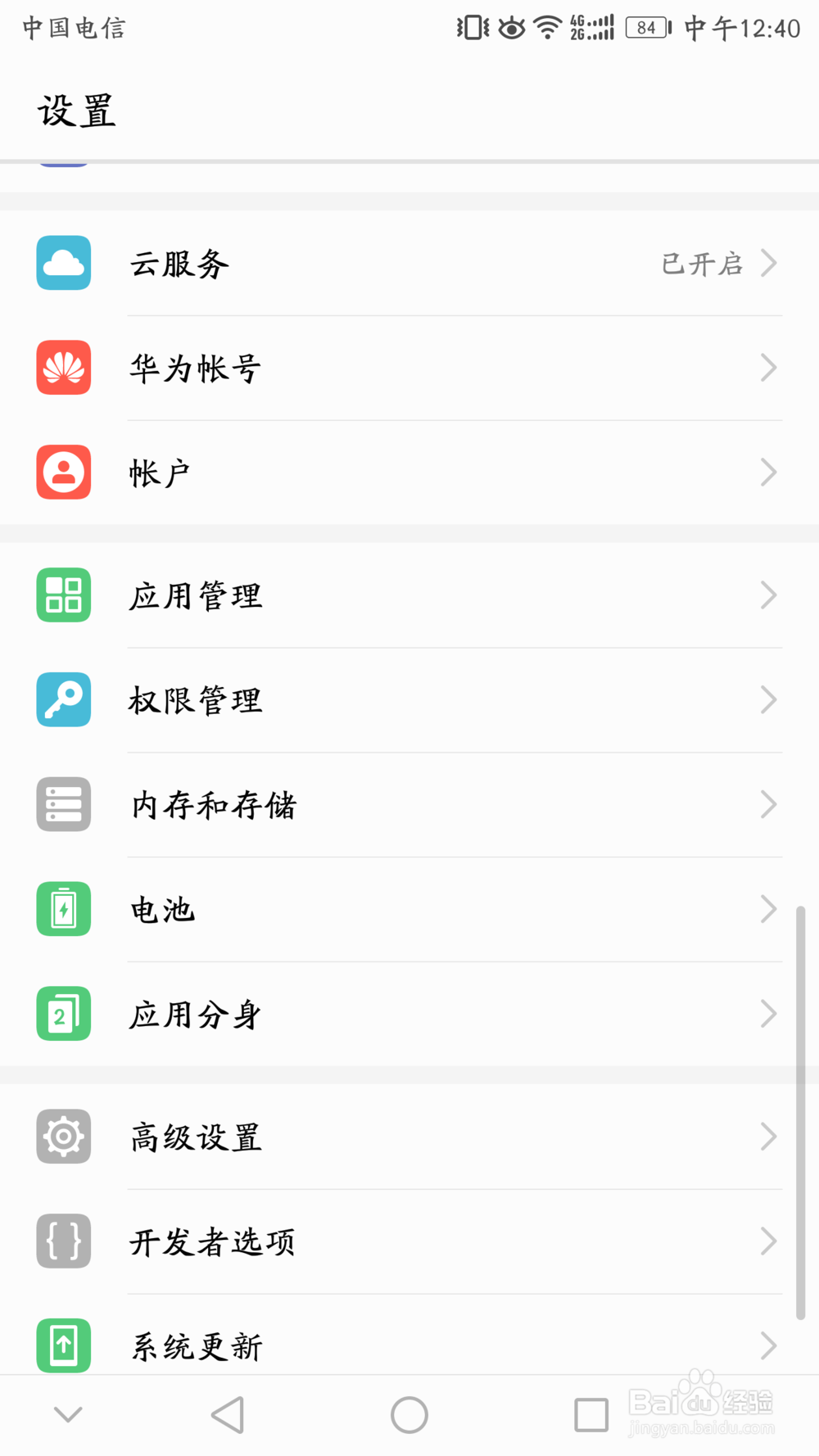Select the System update (系统更新) arrow icon
Image resolution: width=819 pixels, height=1456 pixels.
(x=63, y=1345)
